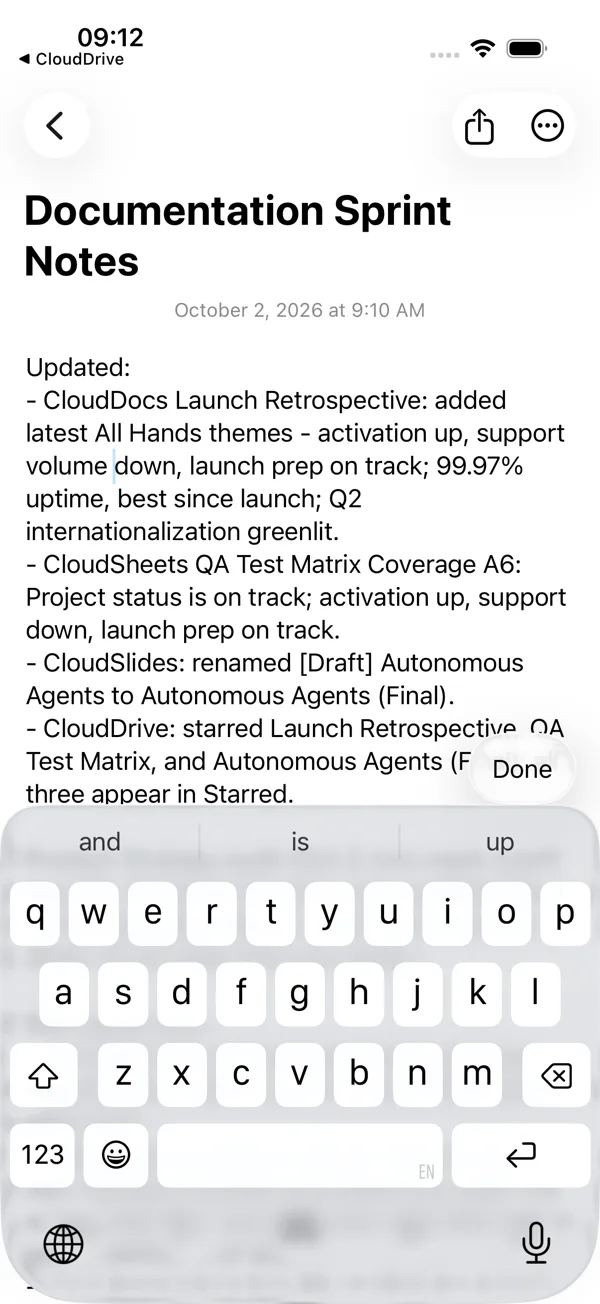Switch keyboard language with globe icon
This screenshot has height=1304, width=600.
point(64,1244)
